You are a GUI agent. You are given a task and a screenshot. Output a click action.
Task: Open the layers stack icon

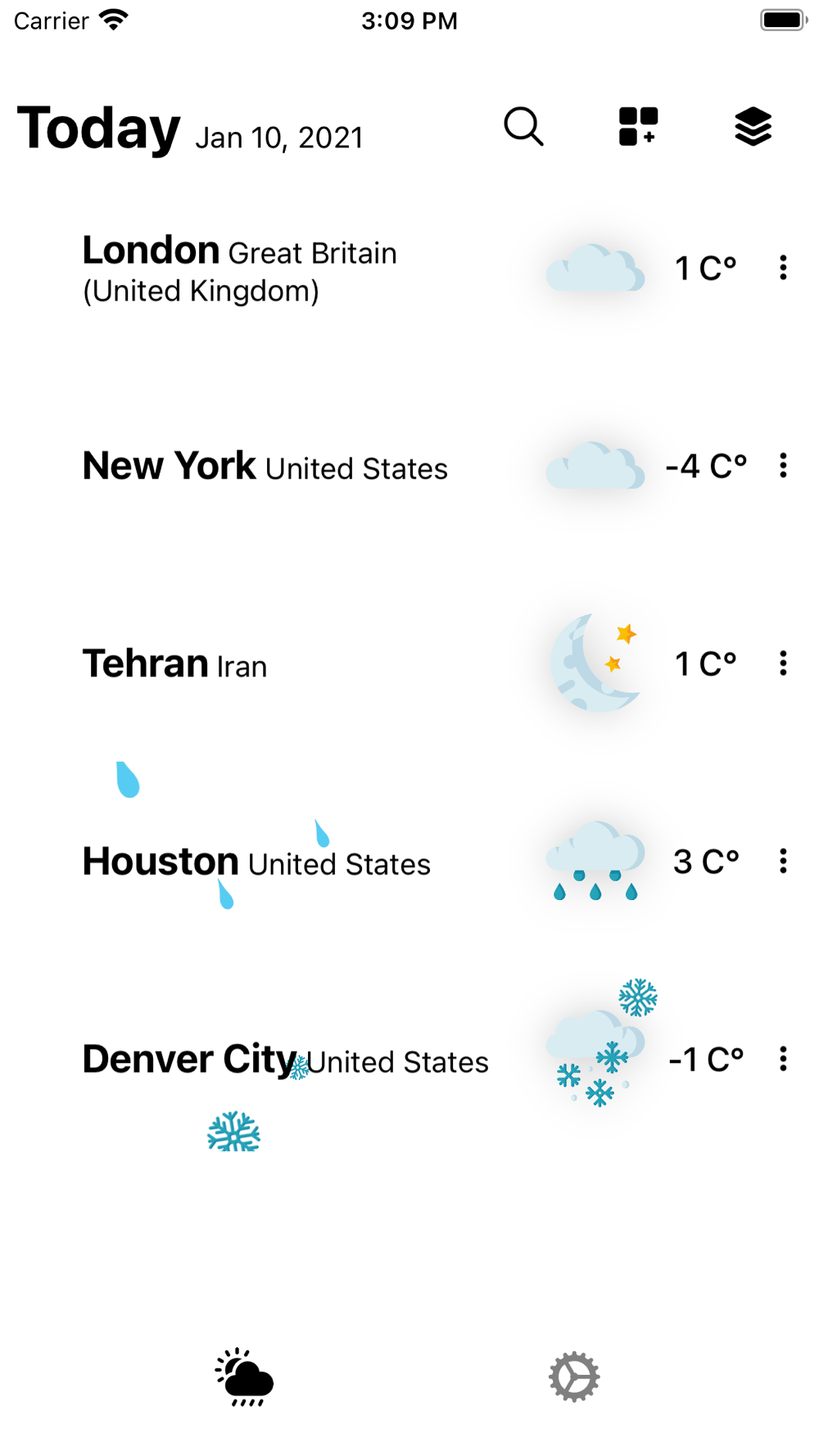(x=753, y=127)
